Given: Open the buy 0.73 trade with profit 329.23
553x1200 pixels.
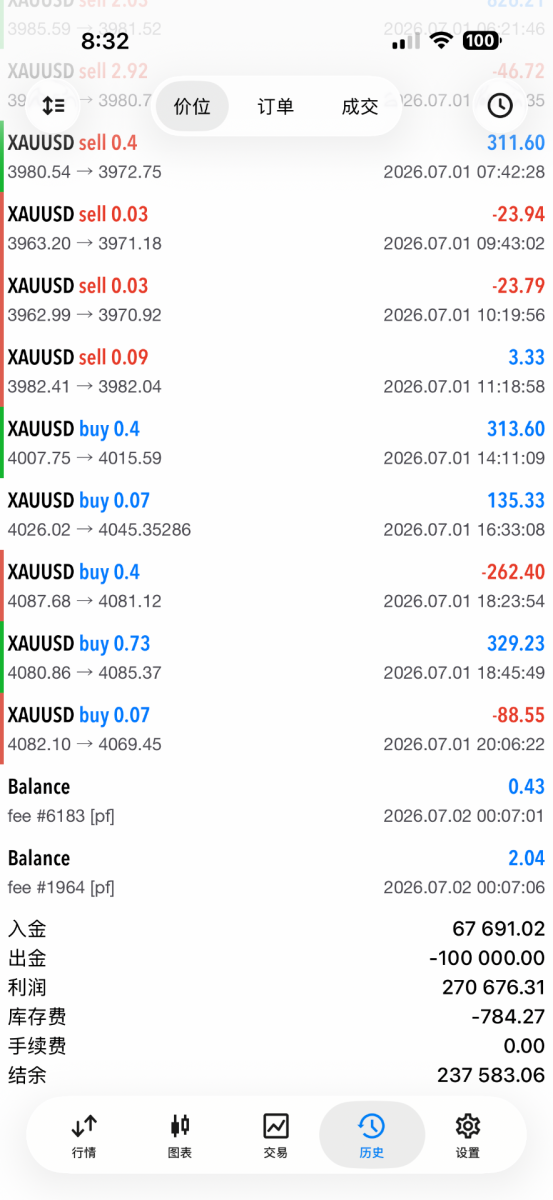Looking at the screenshot, I should (276, 657).
